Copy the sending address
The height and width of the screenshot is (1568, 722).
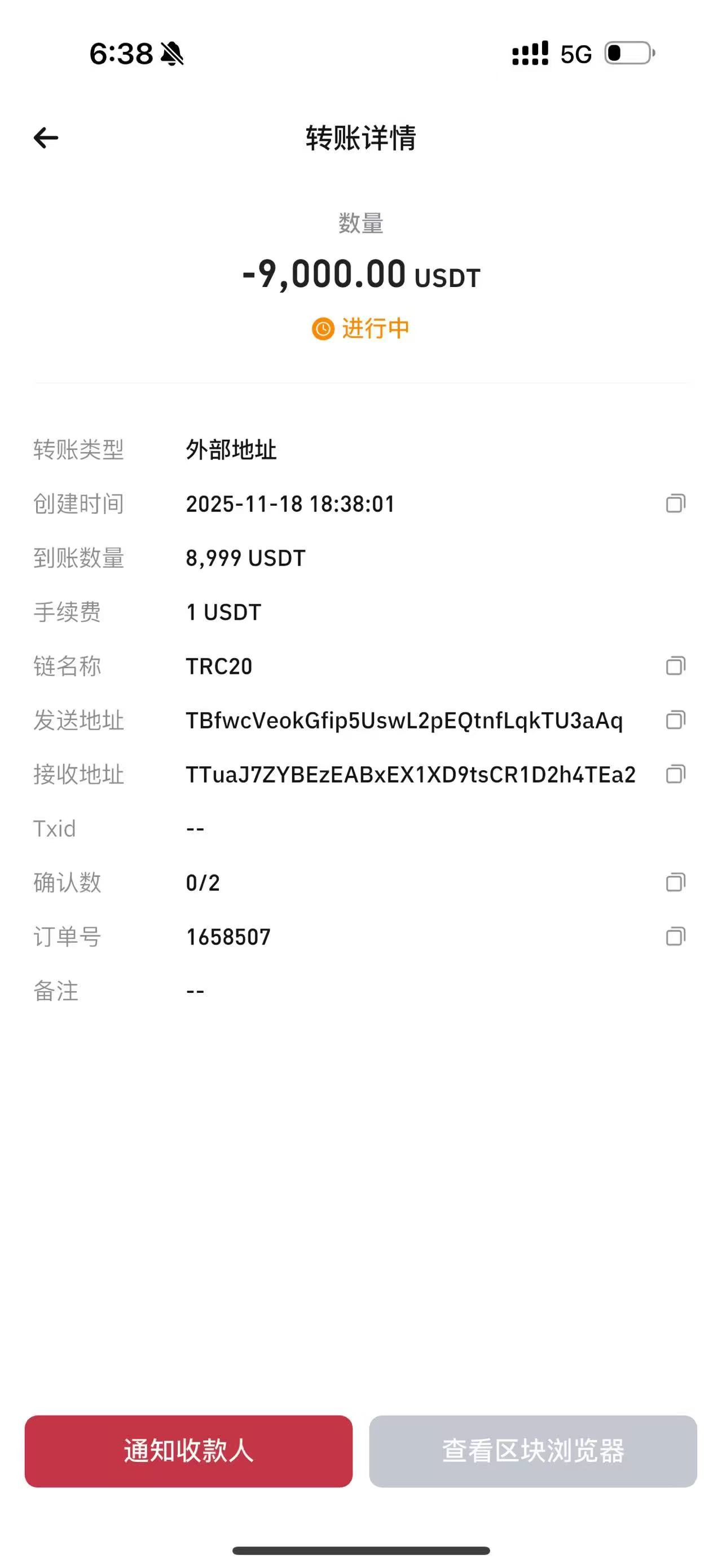pos(675,719)
